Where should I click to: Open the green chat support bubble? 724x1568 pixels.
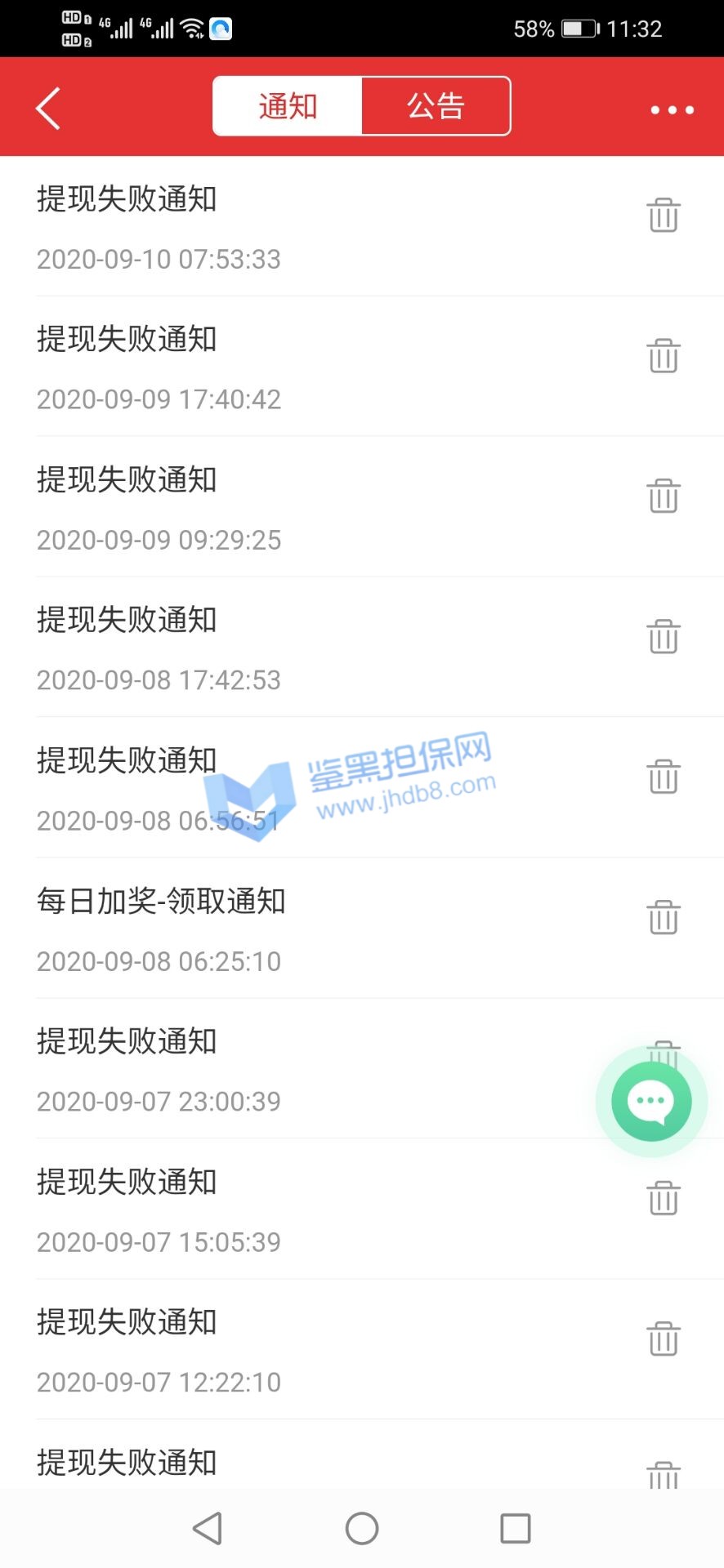coord(651,1101)
